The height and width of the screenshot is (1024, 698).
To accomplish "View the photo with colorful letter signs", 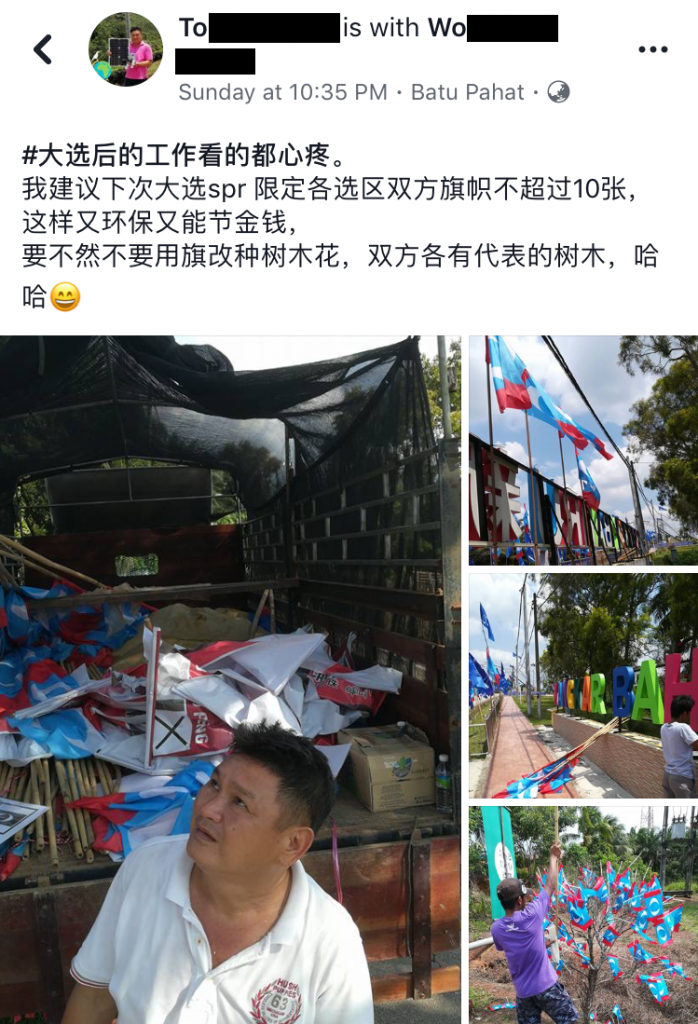I will pos(583,685).
